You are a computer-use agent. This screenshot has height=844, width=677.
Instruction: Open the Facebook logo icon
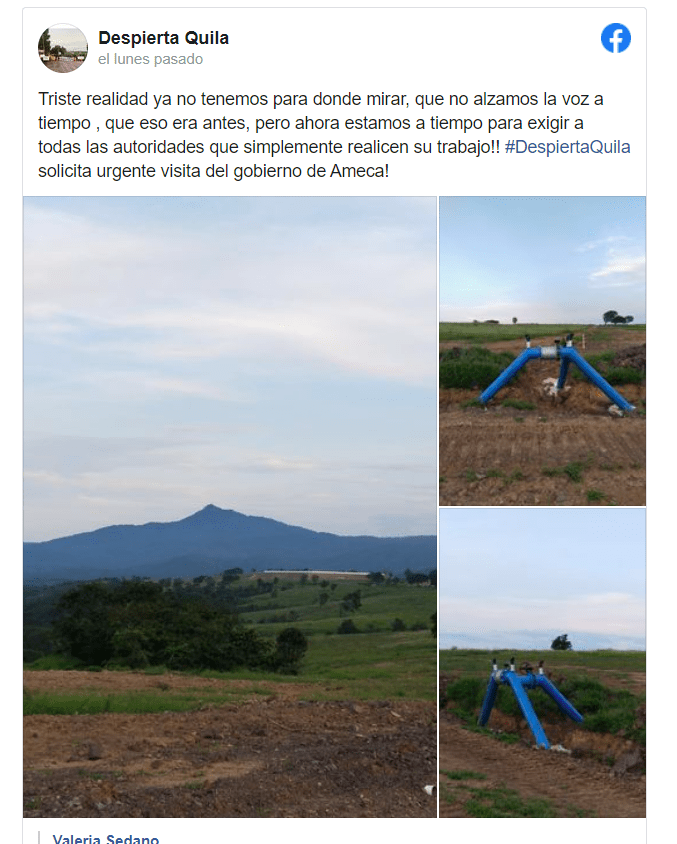(616, 39)
